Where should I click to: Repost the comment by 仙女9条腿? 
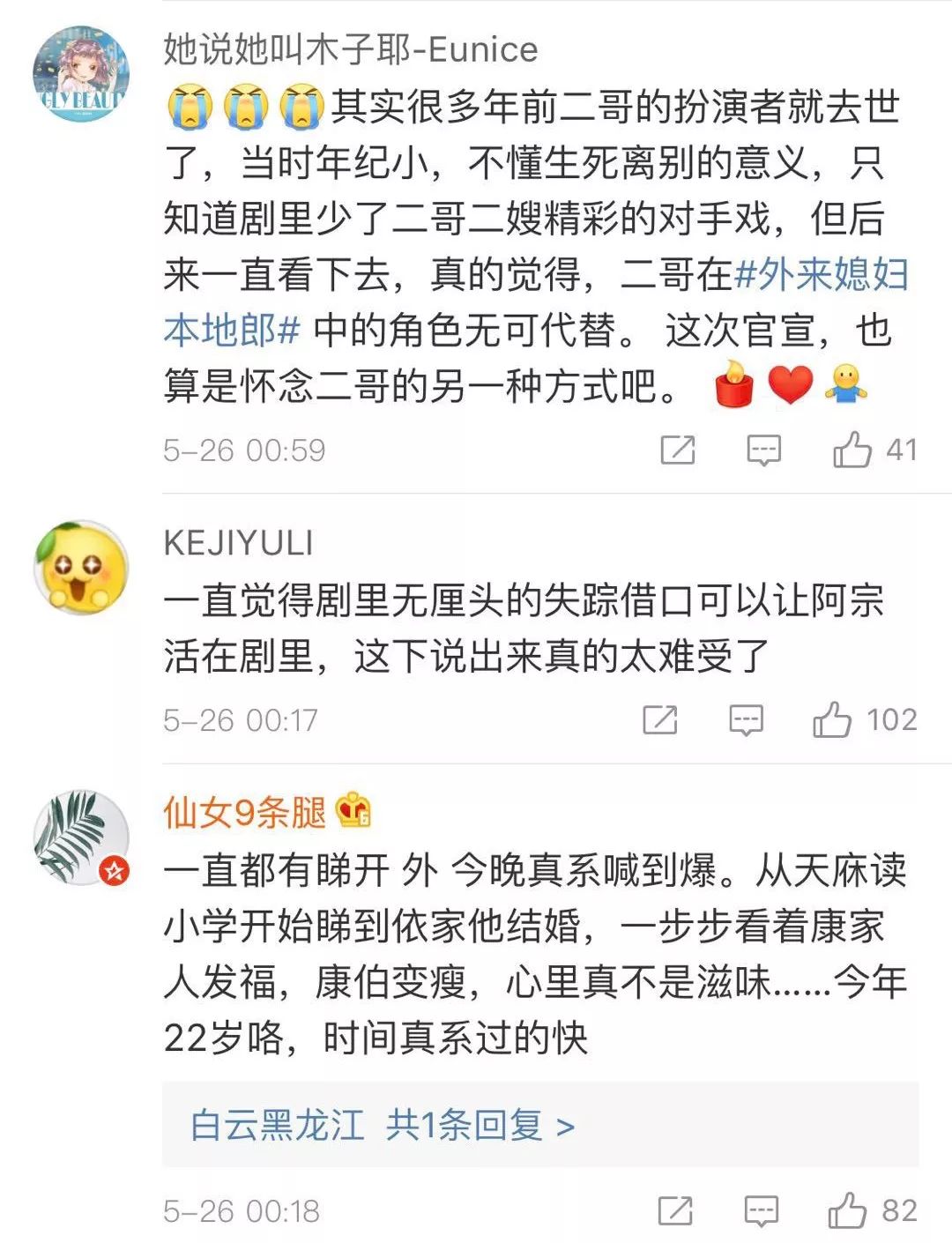point(675,1210)
